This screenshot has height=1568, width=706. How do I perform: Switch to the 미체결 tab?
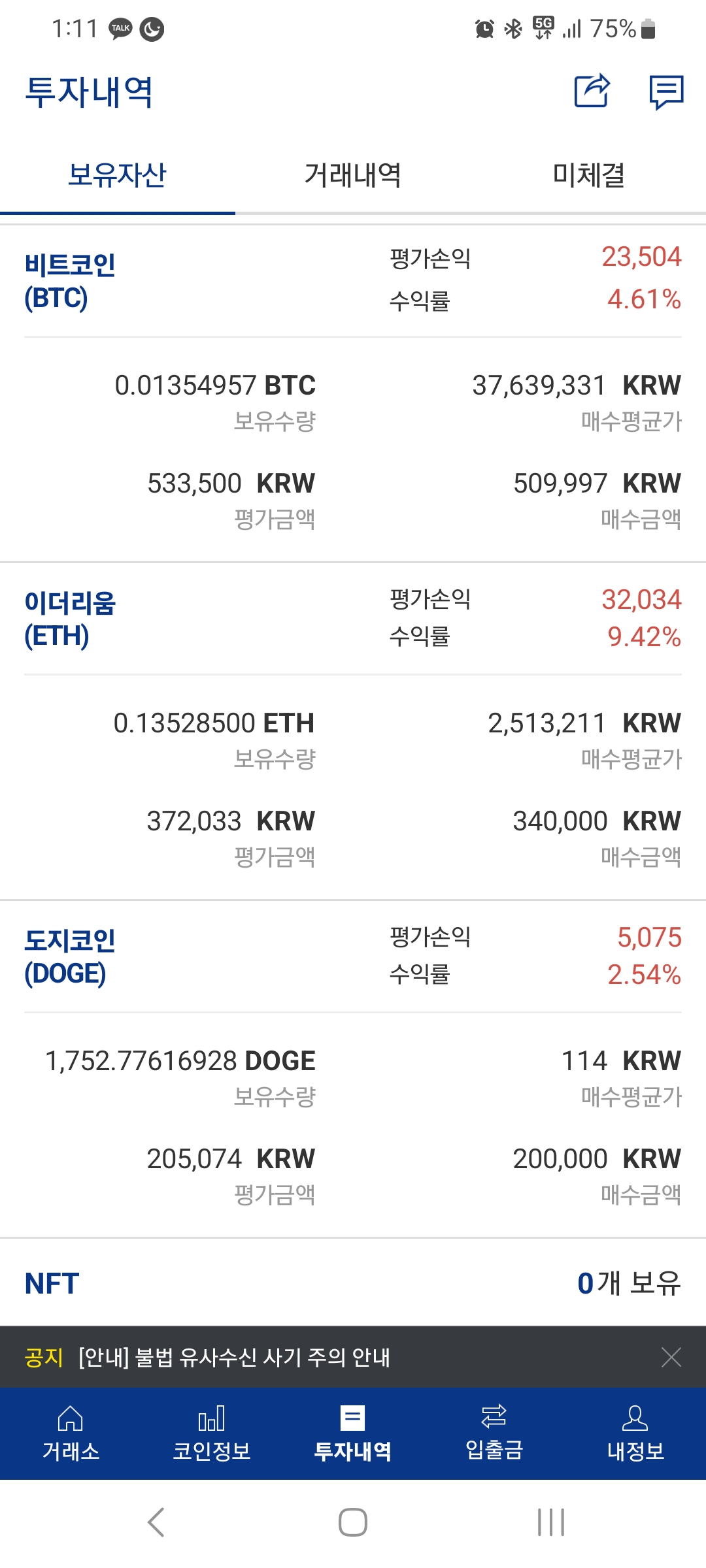click(588, 175)
